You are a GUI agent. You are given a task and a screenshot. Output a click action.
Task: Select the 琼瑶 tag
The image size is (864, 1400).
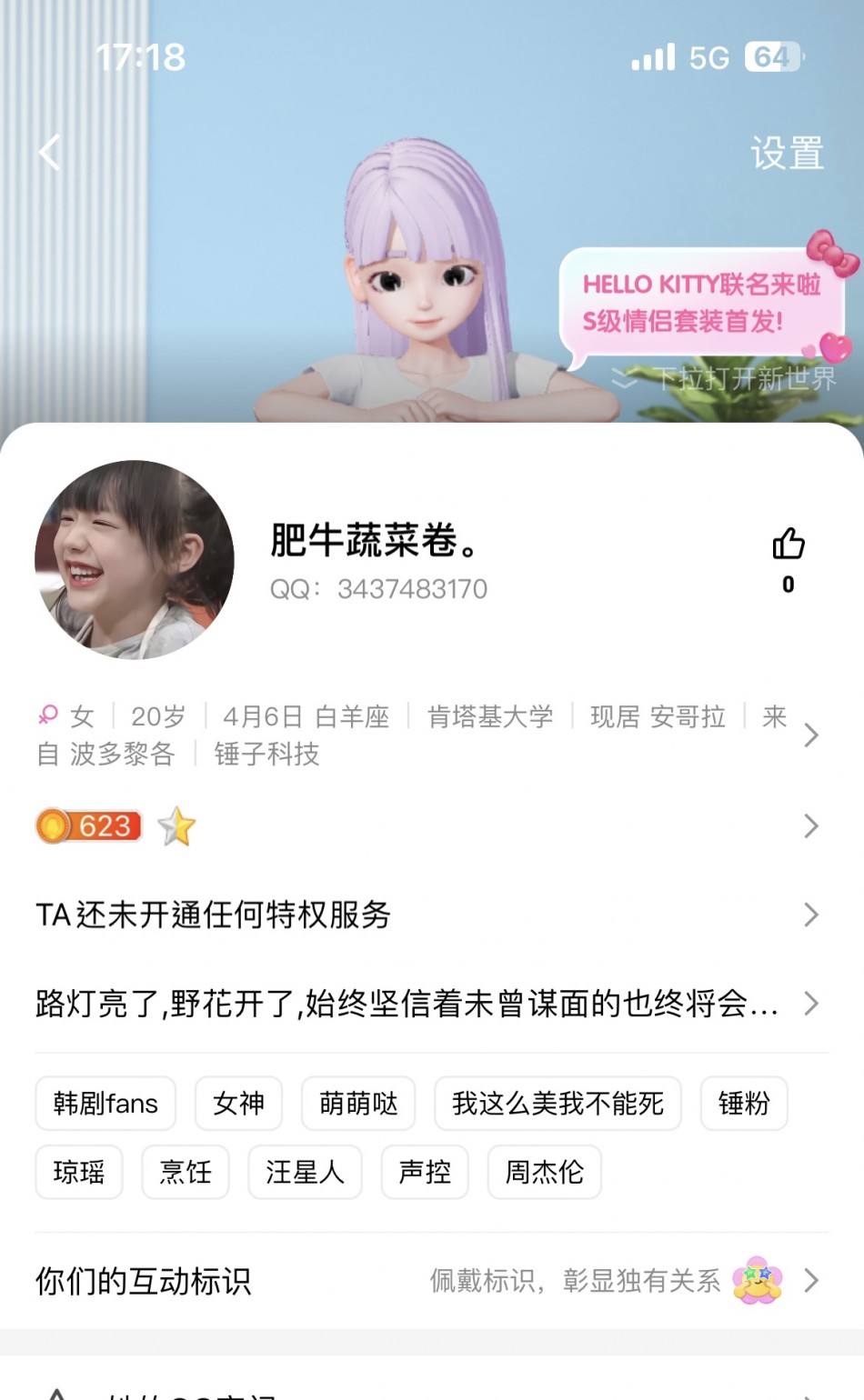click(x=79, y=1172)
